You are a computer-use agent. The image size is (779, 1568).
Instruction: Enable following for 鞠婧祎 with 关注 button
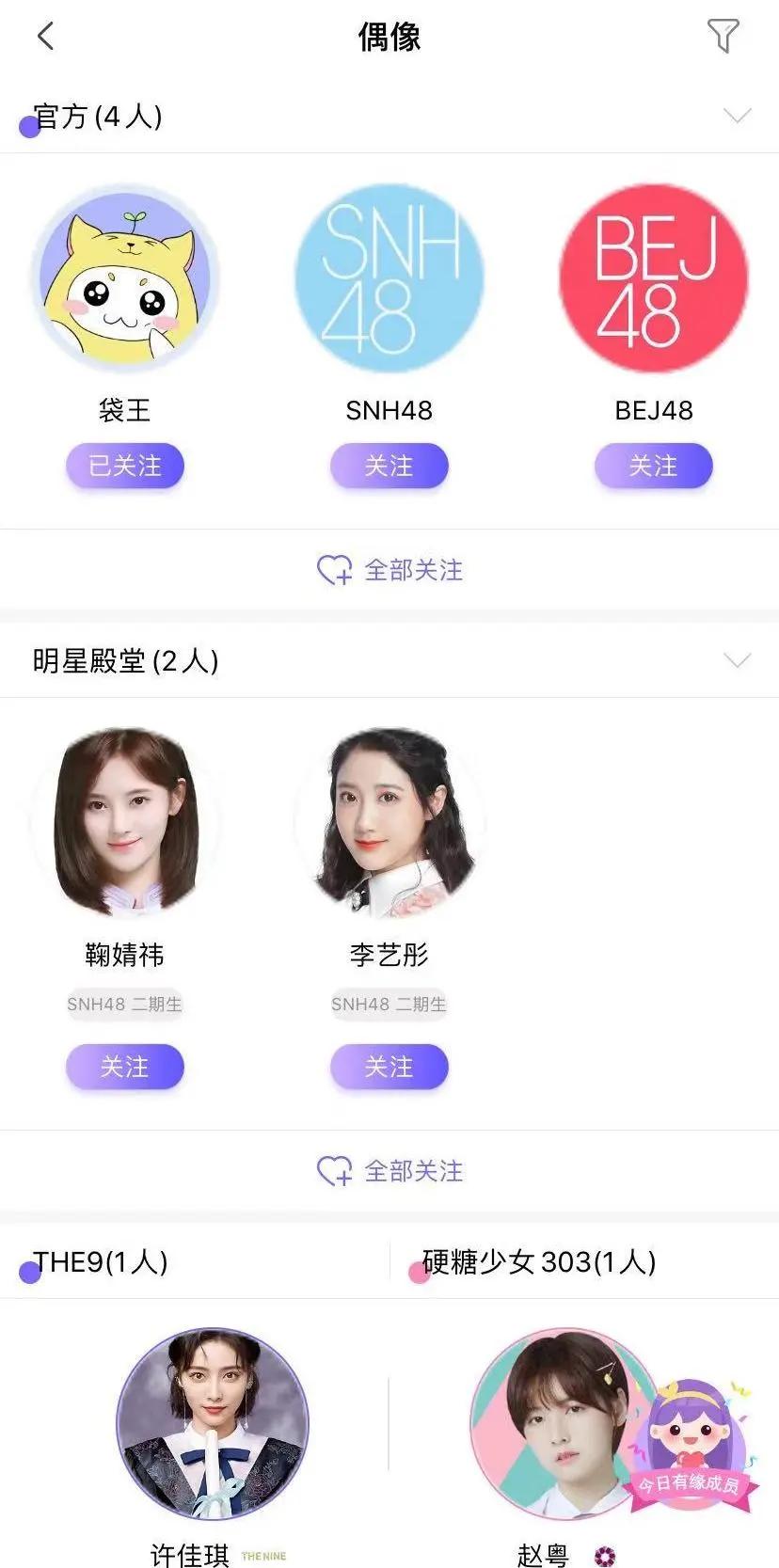pos(124,1068)
